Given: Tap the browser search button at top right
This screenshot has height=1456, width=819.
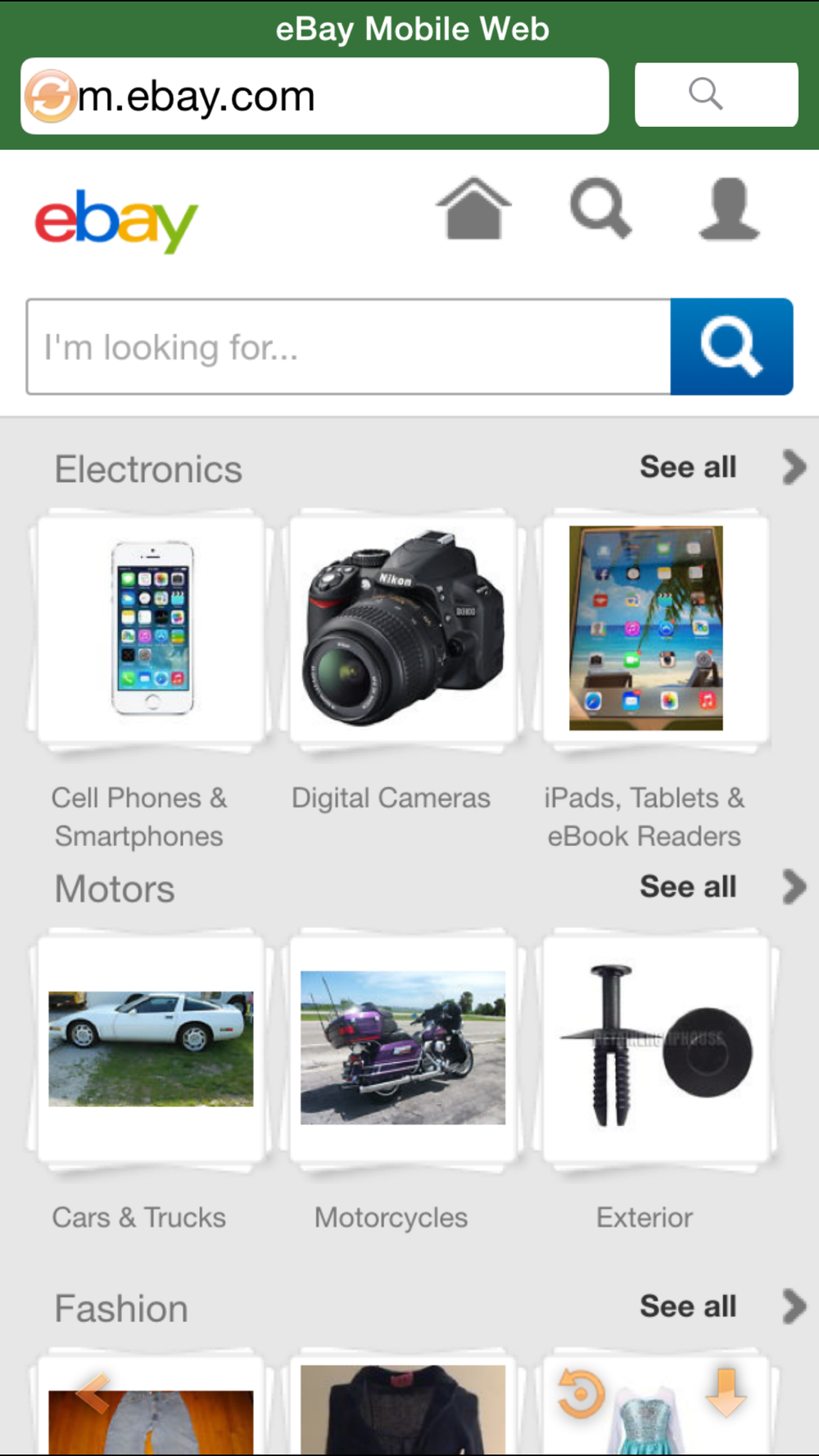Looking at the screenshot, I should [716, 95].
